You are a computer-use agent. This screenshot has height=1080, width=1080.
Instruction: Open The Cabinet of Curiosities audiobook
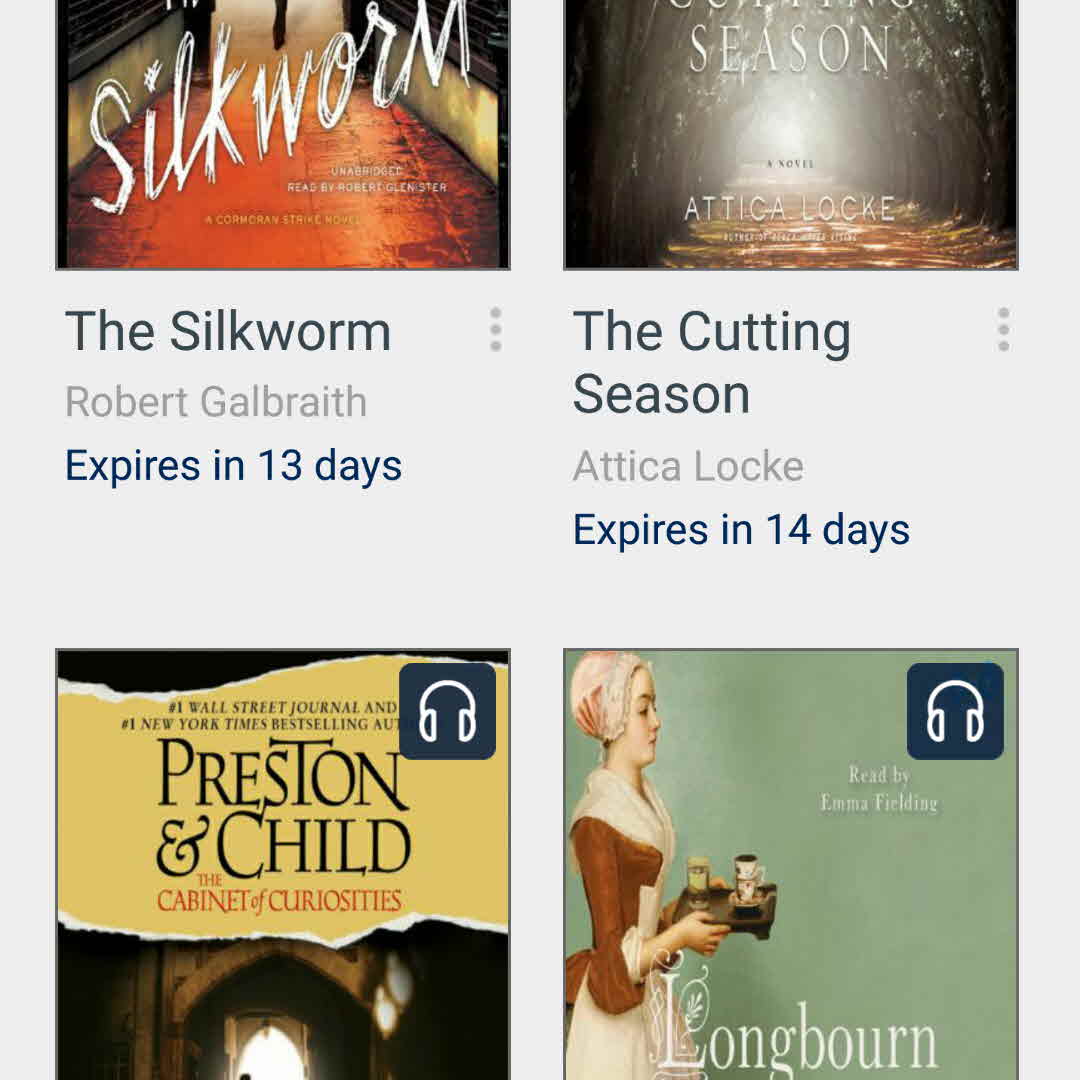tap(283, 865)
